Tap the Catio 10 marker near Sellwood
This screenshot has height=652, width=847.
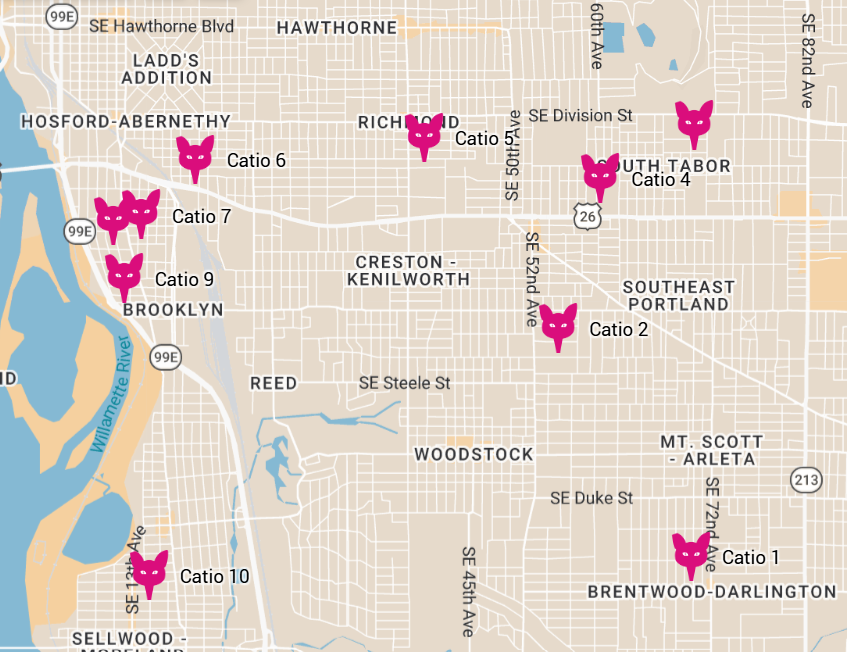click(x=149, y=573)
